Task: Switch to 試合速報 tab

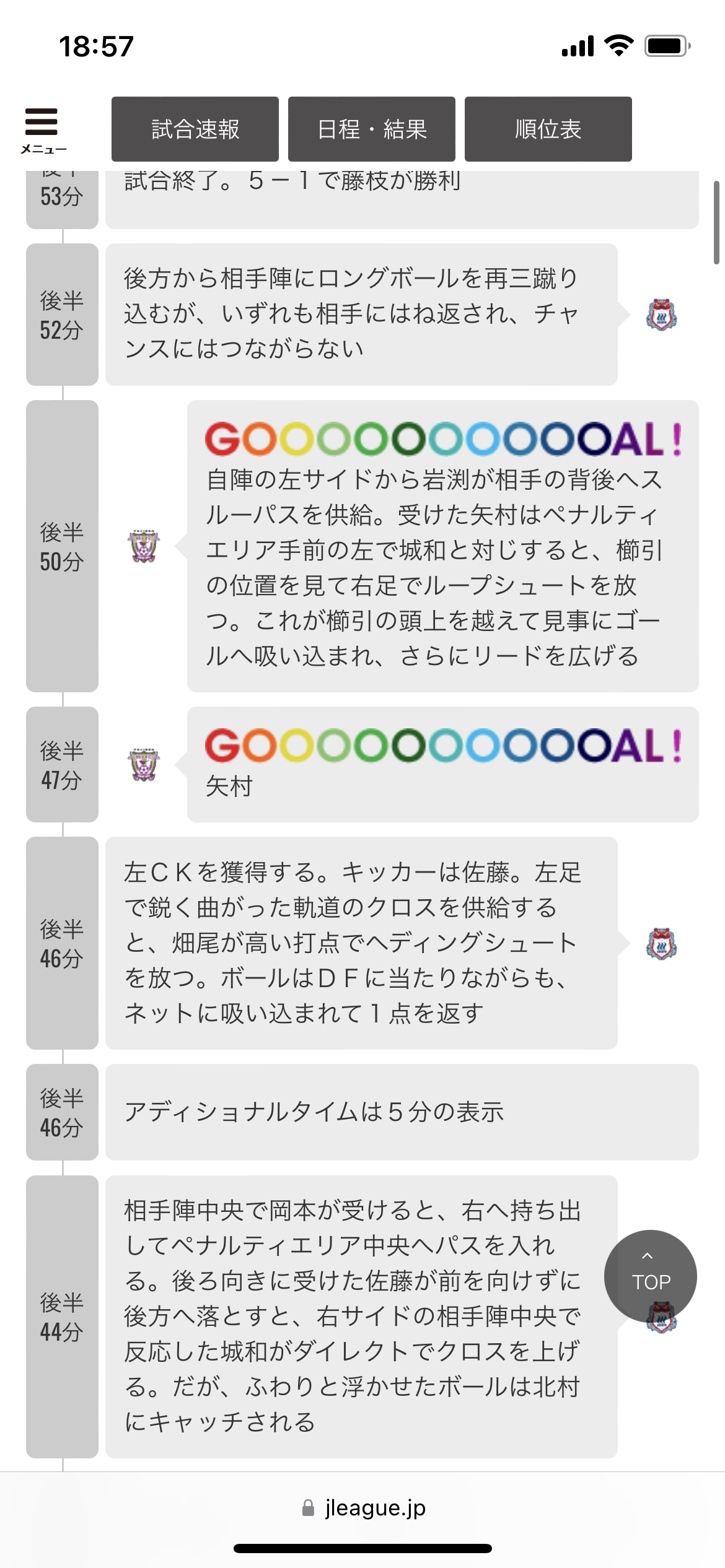Action: 195,129
